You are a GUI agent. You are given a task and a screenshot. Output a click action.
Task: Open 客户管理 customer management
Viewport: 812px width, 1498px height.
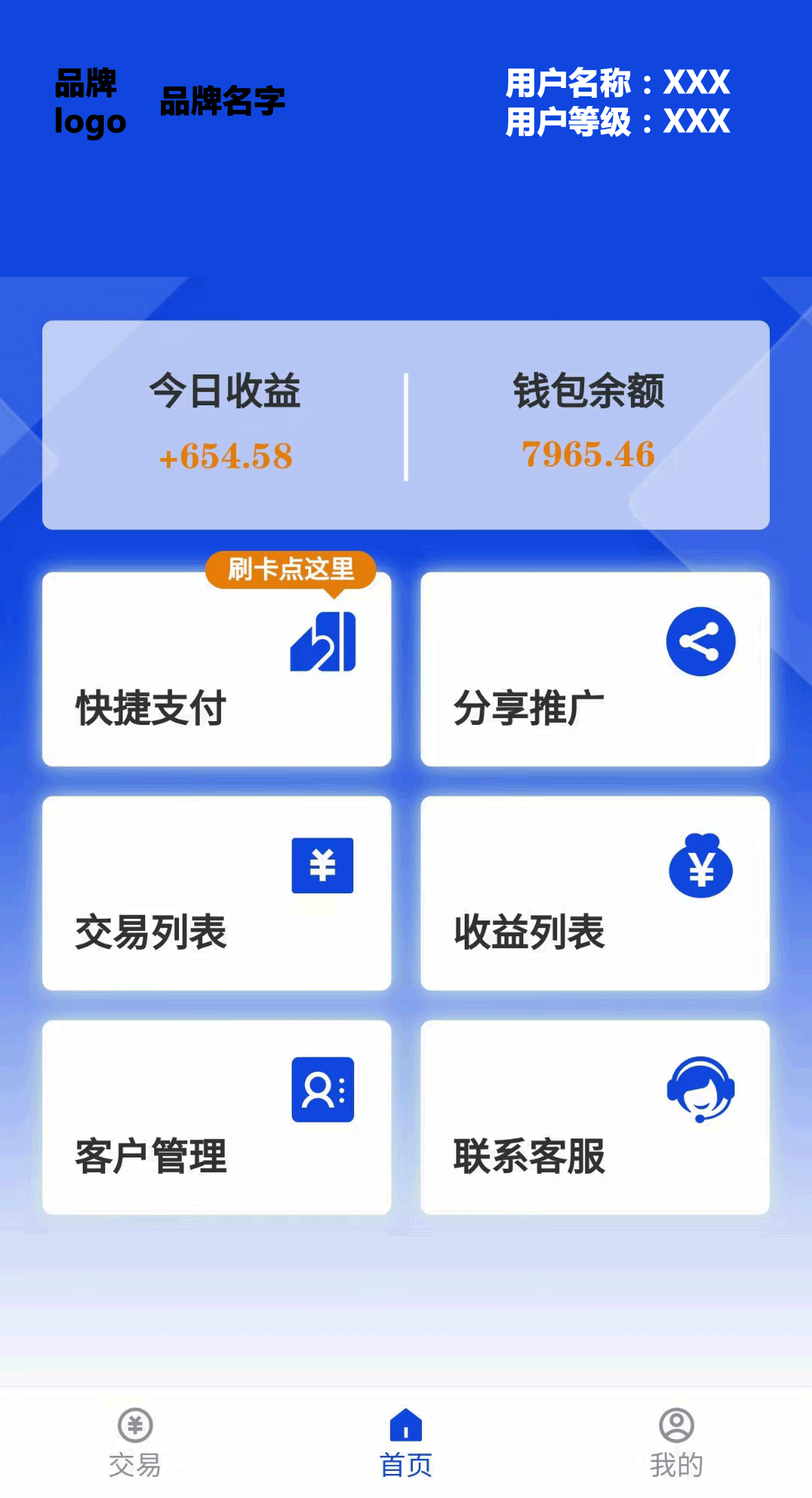click(217, 1117)
